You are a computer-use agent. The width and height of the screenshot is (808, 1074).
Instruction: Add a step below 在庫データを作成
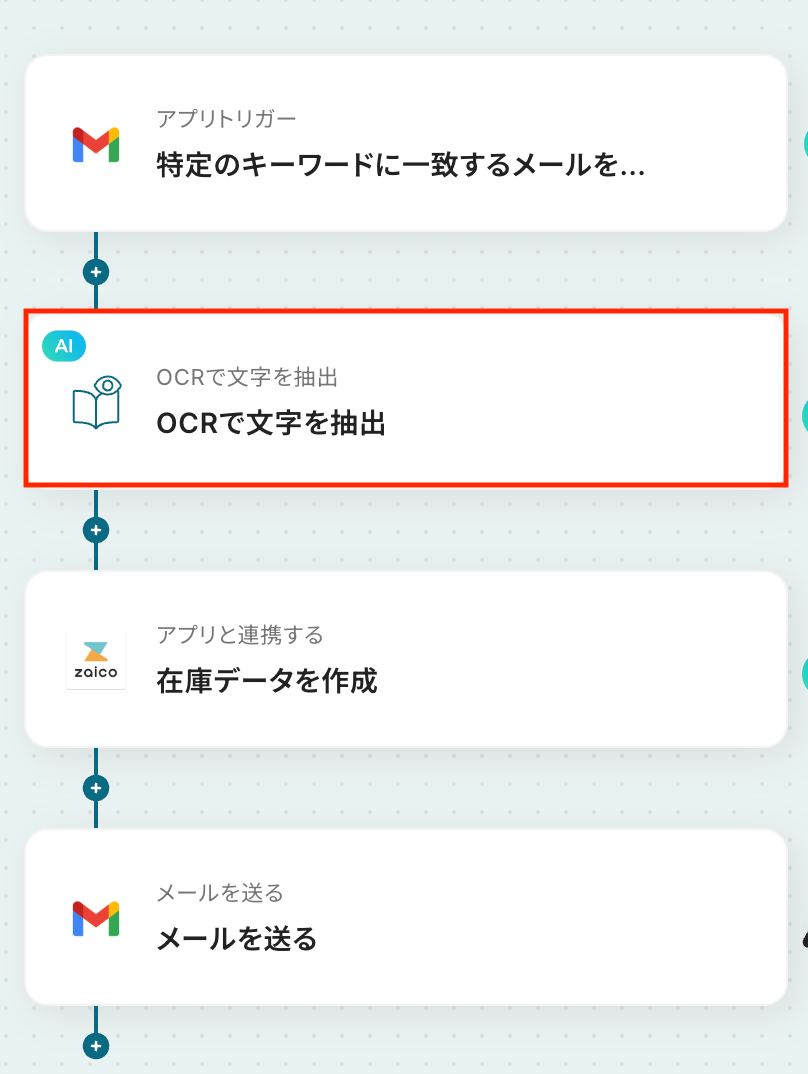tap(96, 788)
